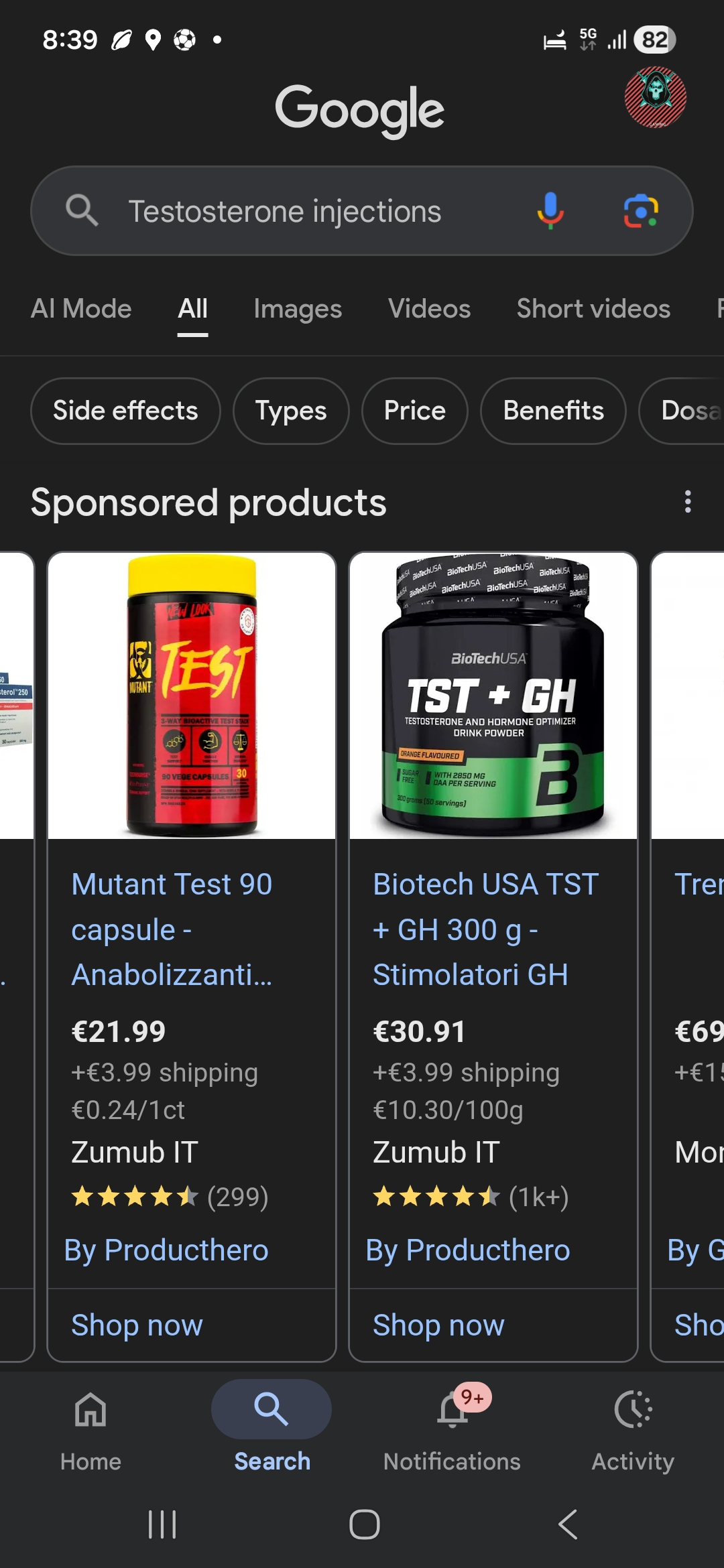The height and width of the screenshot is (1568, 724).
Task: Filter results by Price chip
Action: click(x=414, y=411)
